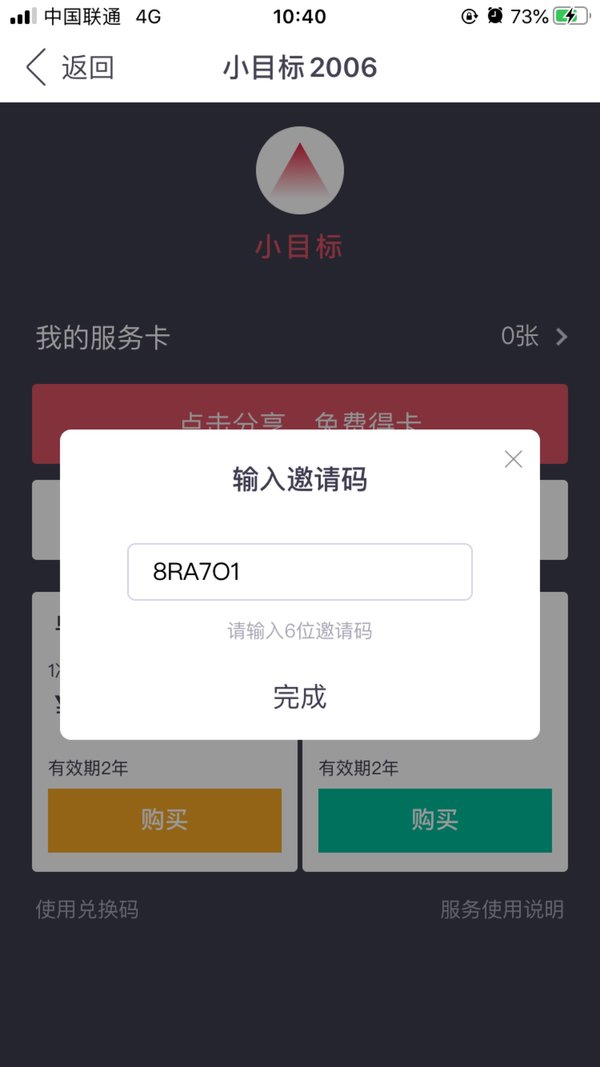Open 使用兑换码 link
The image size is (600, 1067).
click(87, 909)
